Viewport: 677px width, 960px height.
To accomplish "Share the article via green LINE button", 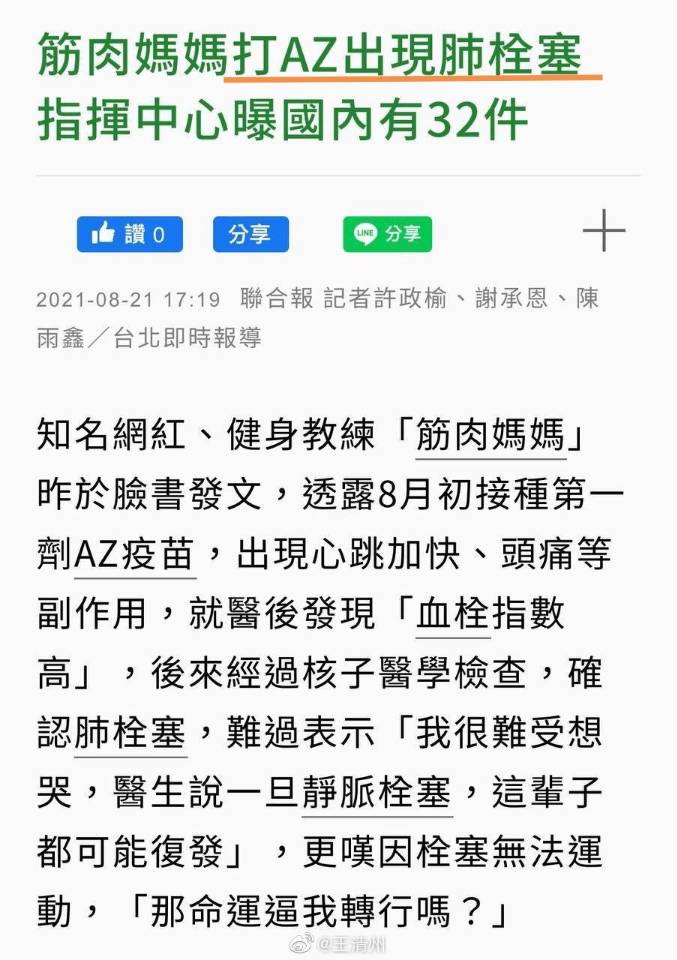I will click(x=387, y=234).
